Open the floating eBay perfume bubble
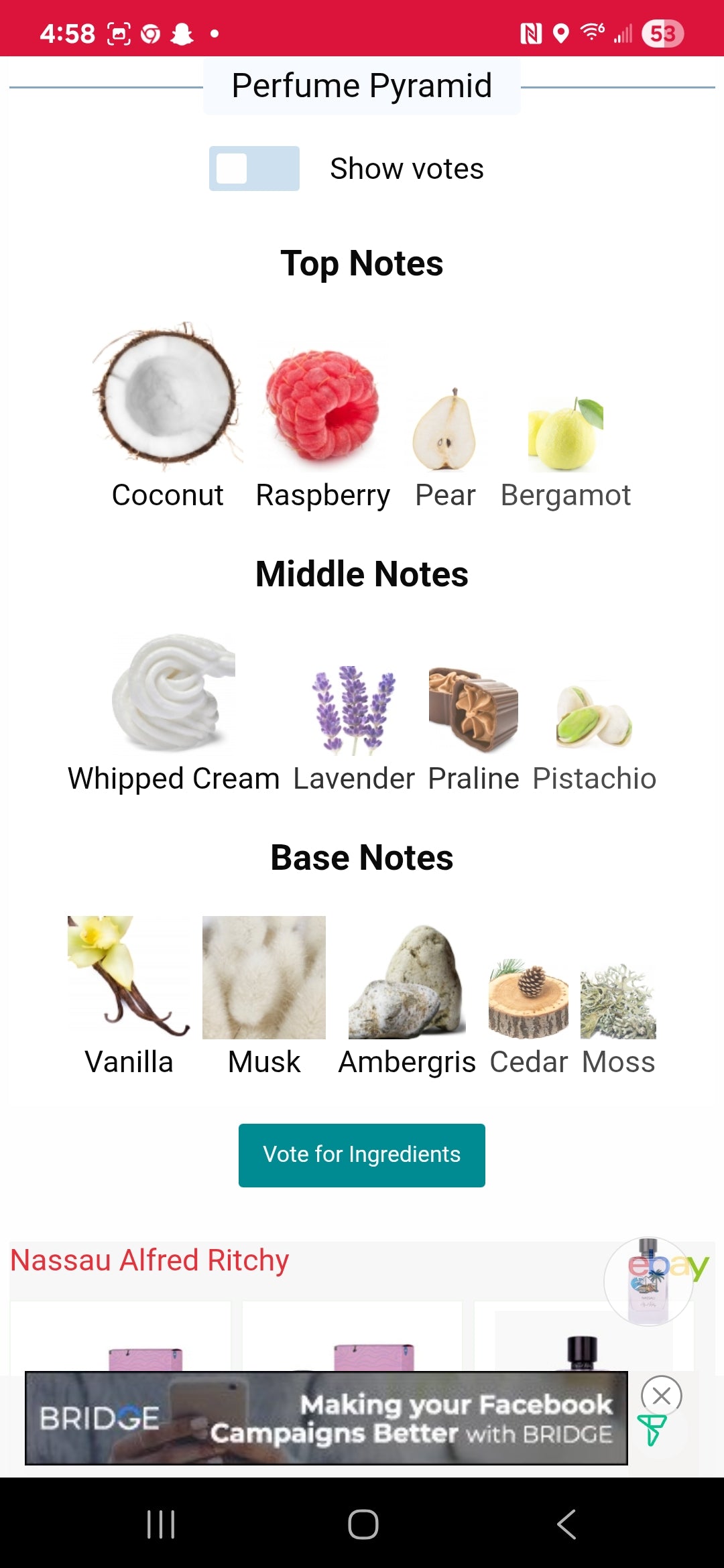Screen dimensions: 724x1568 click(649, 1281)
